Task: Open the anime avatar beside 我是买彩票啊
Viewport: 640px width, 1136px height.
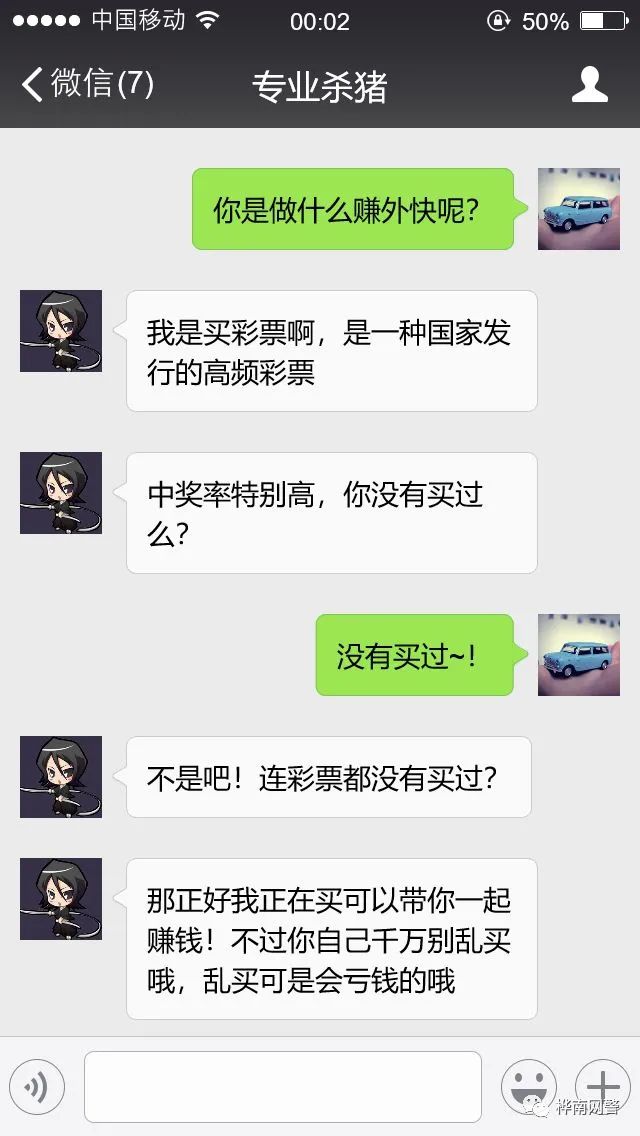Action: click(61, 331)
